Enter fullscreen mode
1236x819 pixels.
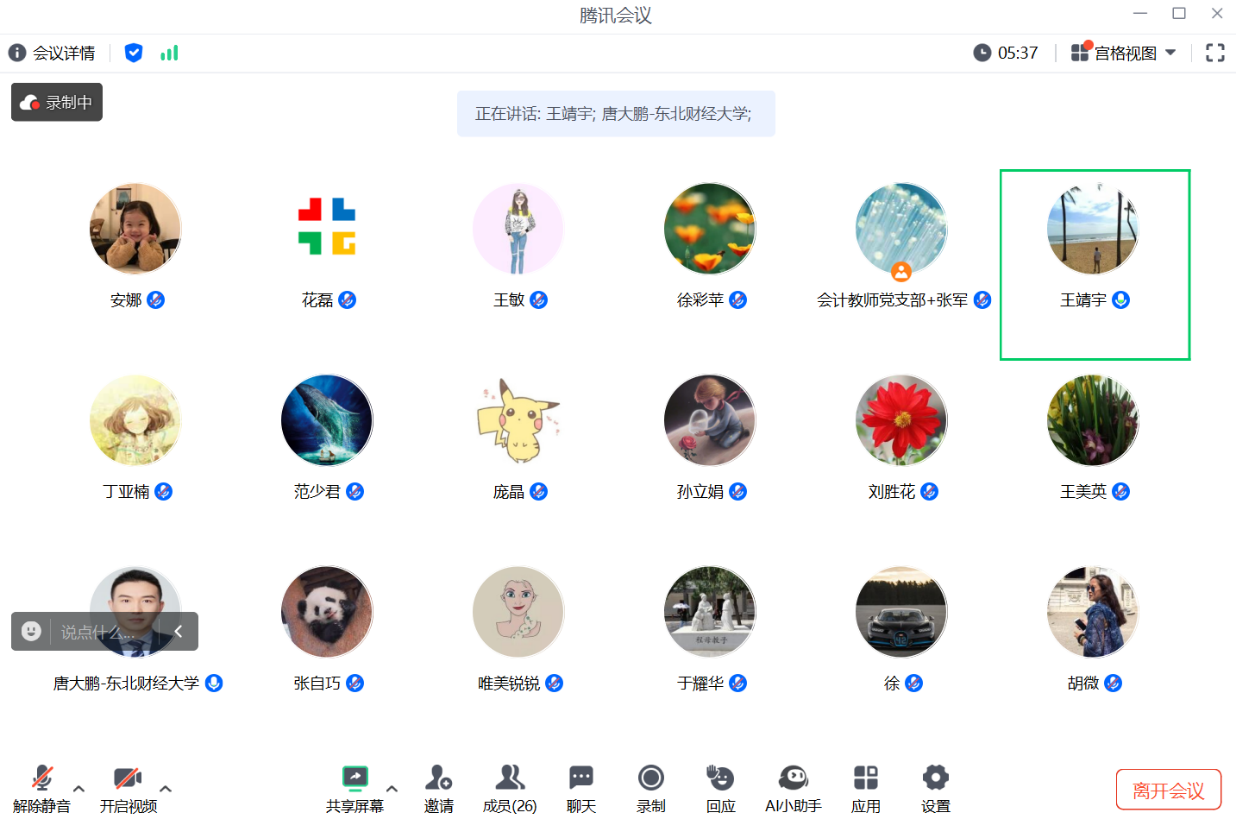click(x=1215, y=53)
